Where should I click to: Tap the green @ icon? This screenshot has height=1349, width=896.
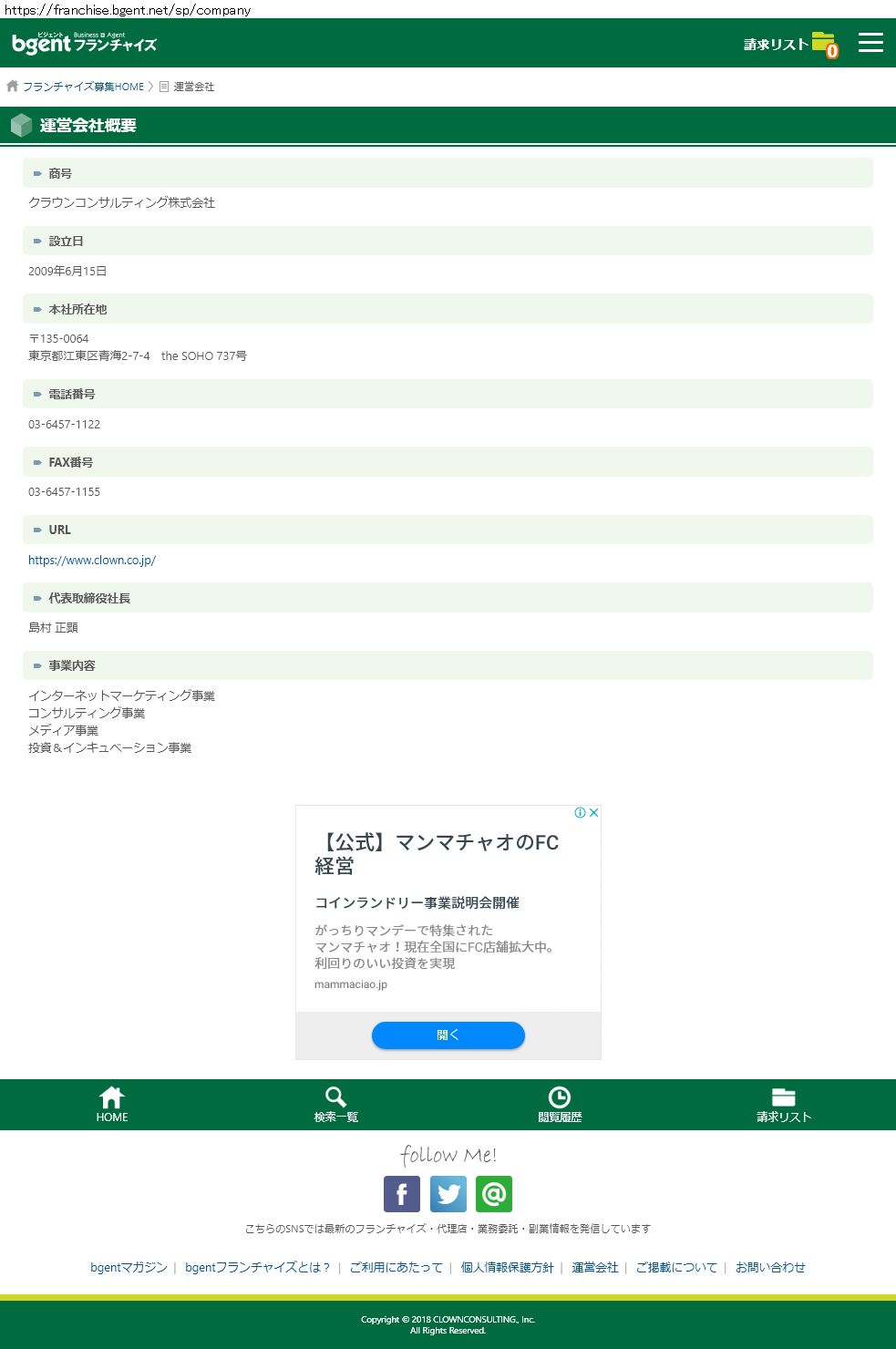pos(494,1194)
